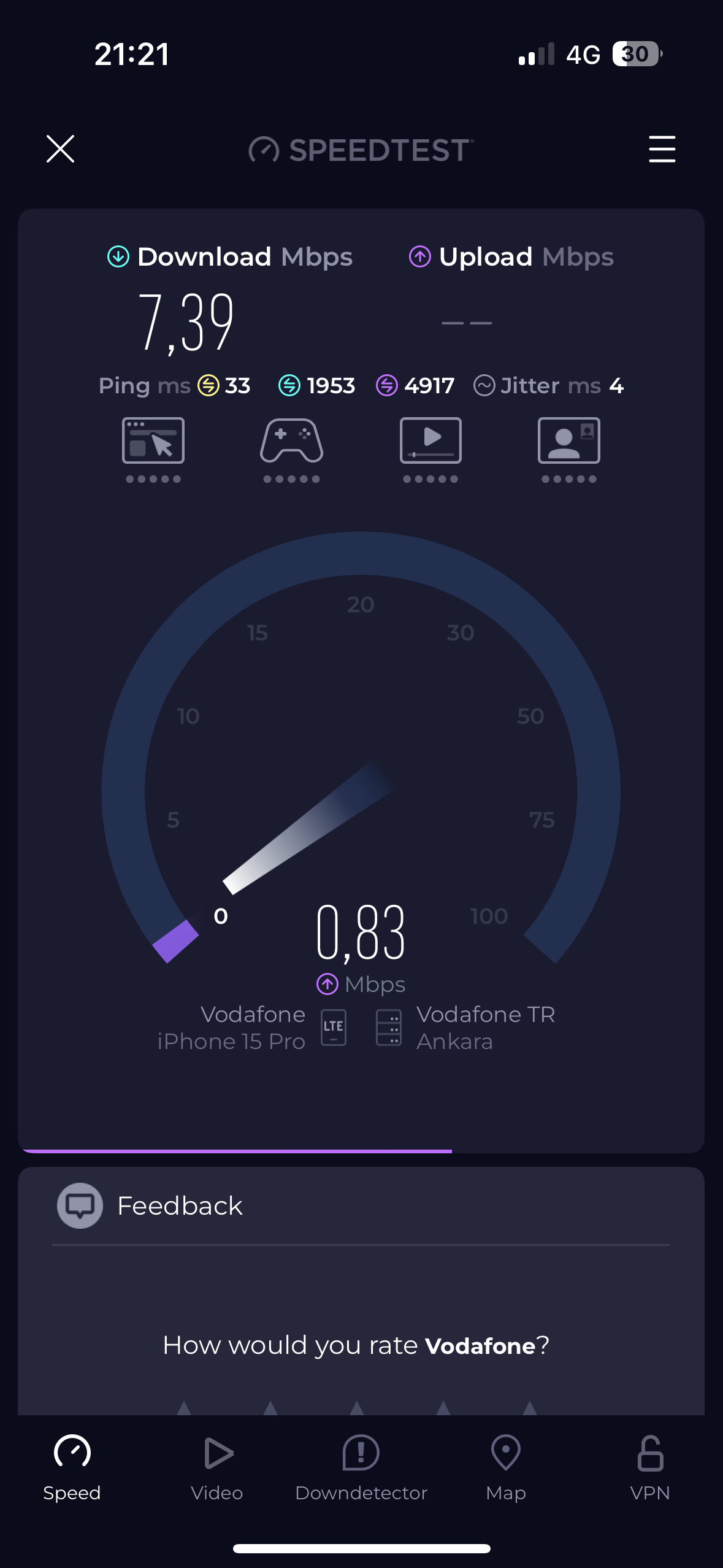Image resolution: width=723 pixels, height=1568 pixels.
Task: Tap the web browsing rating icon
Action: (x=153, y=440)
